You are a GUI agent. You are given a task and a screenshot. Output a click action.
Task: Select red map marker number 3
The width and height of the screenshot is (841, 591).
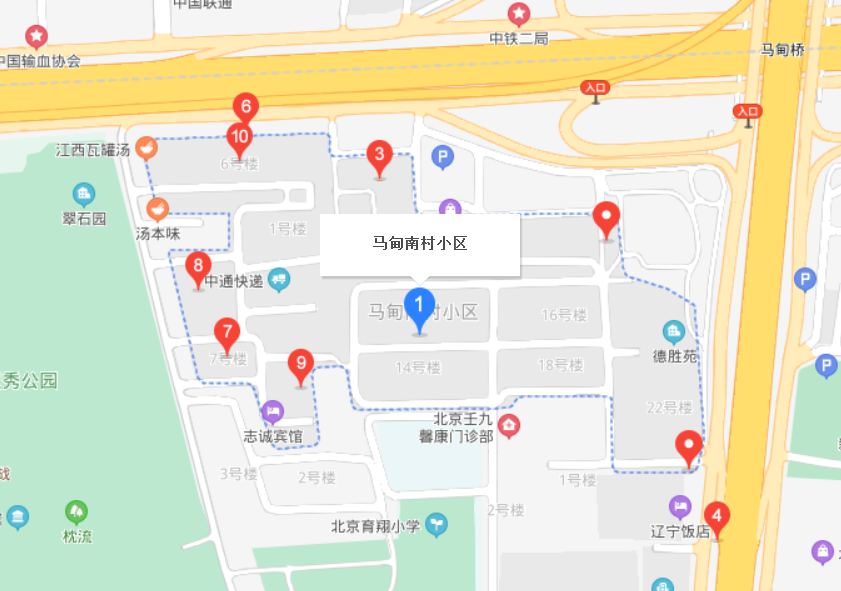(x=379, y=156)
